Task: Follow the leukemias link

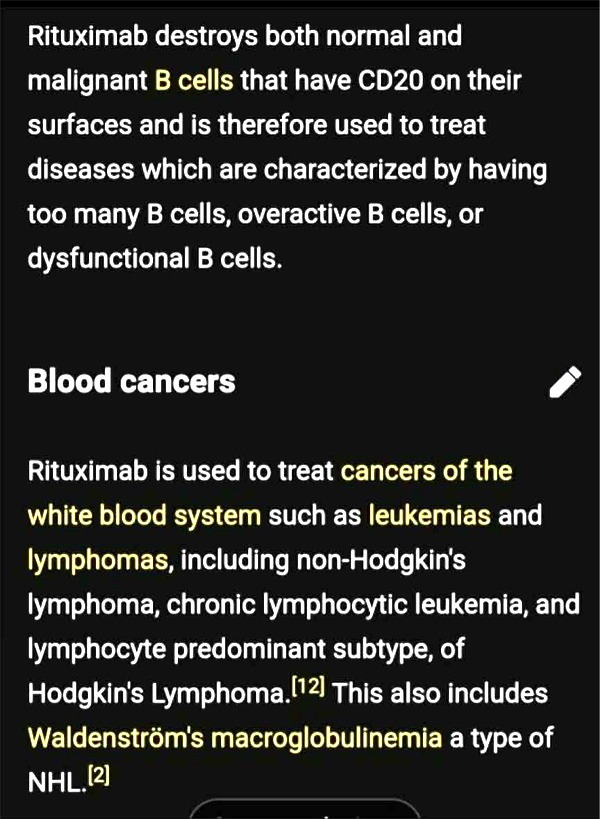Action: point(429,516)
